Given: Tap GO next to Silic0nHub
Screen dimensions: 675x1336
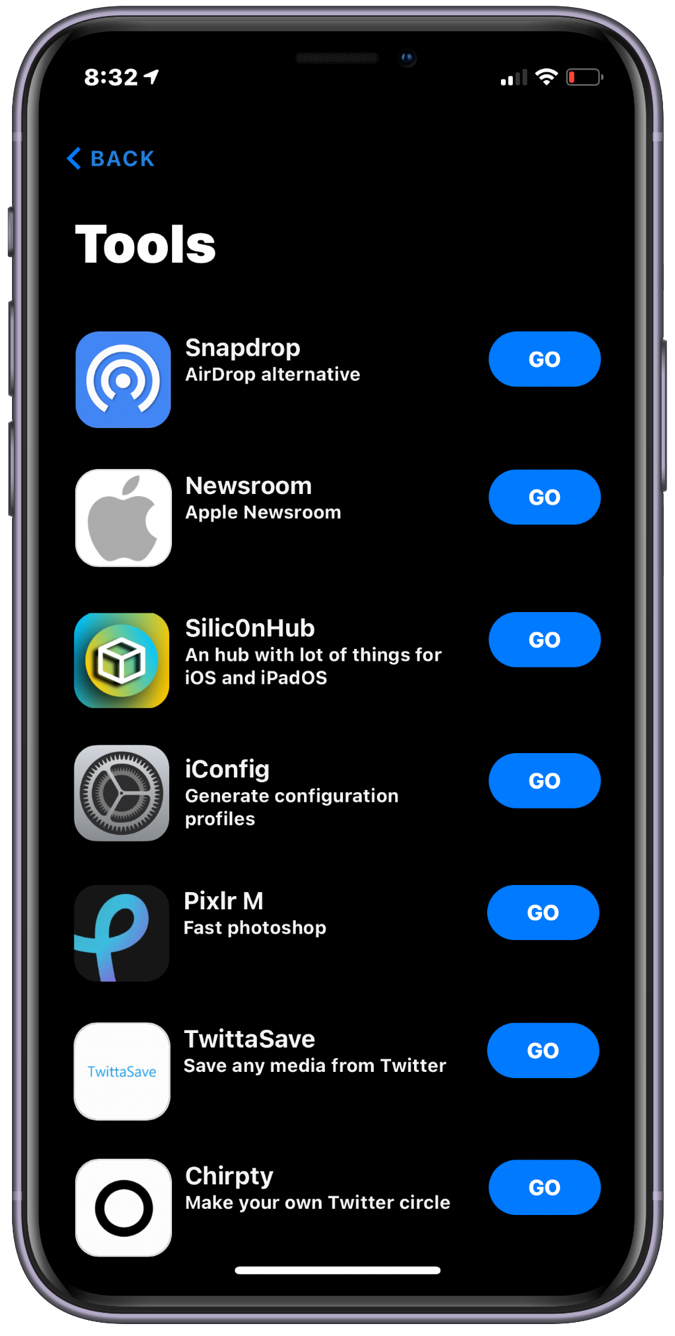Looking at the screenshot, I should 544,640.
